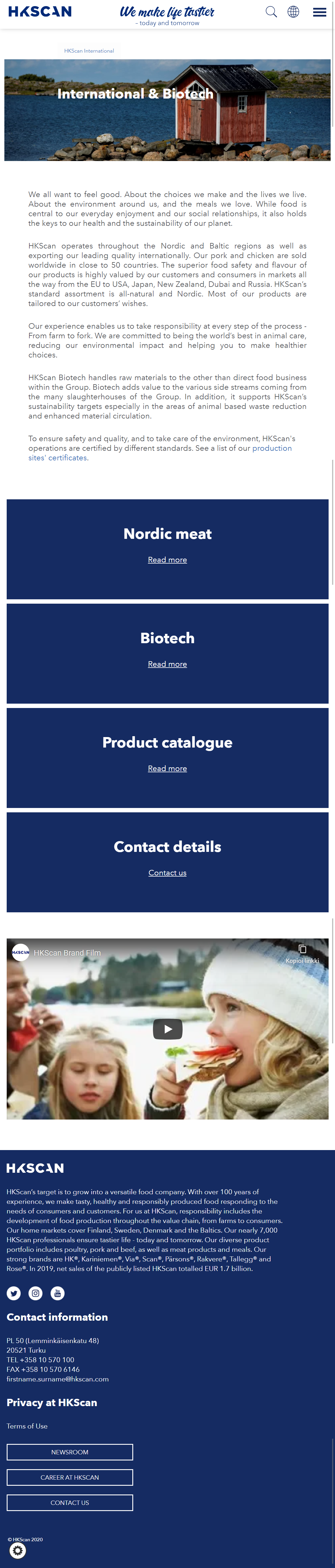The height and width of the screenshot is (1568, 335).
Task: Open the hamburger menu
Action: (319, 12)
